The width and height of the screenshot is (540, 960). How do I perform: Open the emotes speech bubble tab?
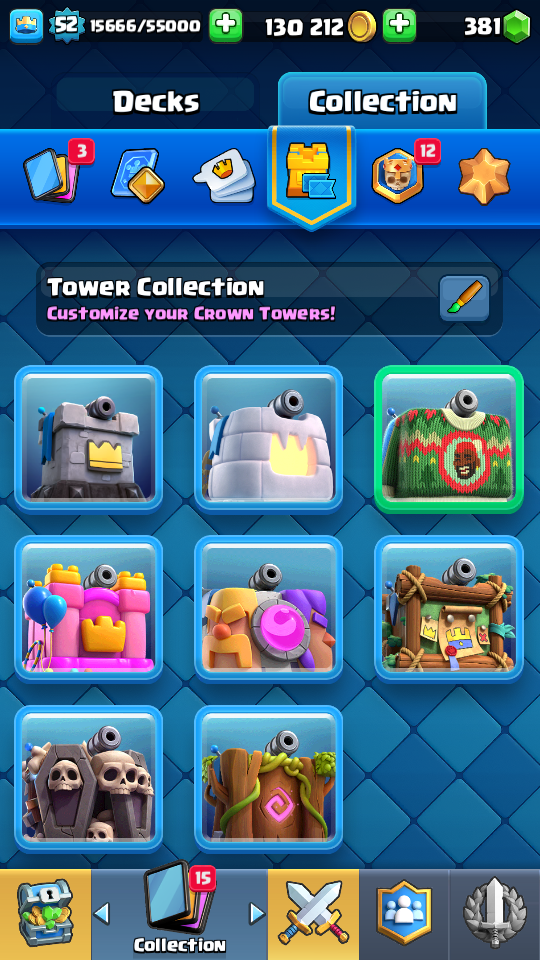click(224, 176)
